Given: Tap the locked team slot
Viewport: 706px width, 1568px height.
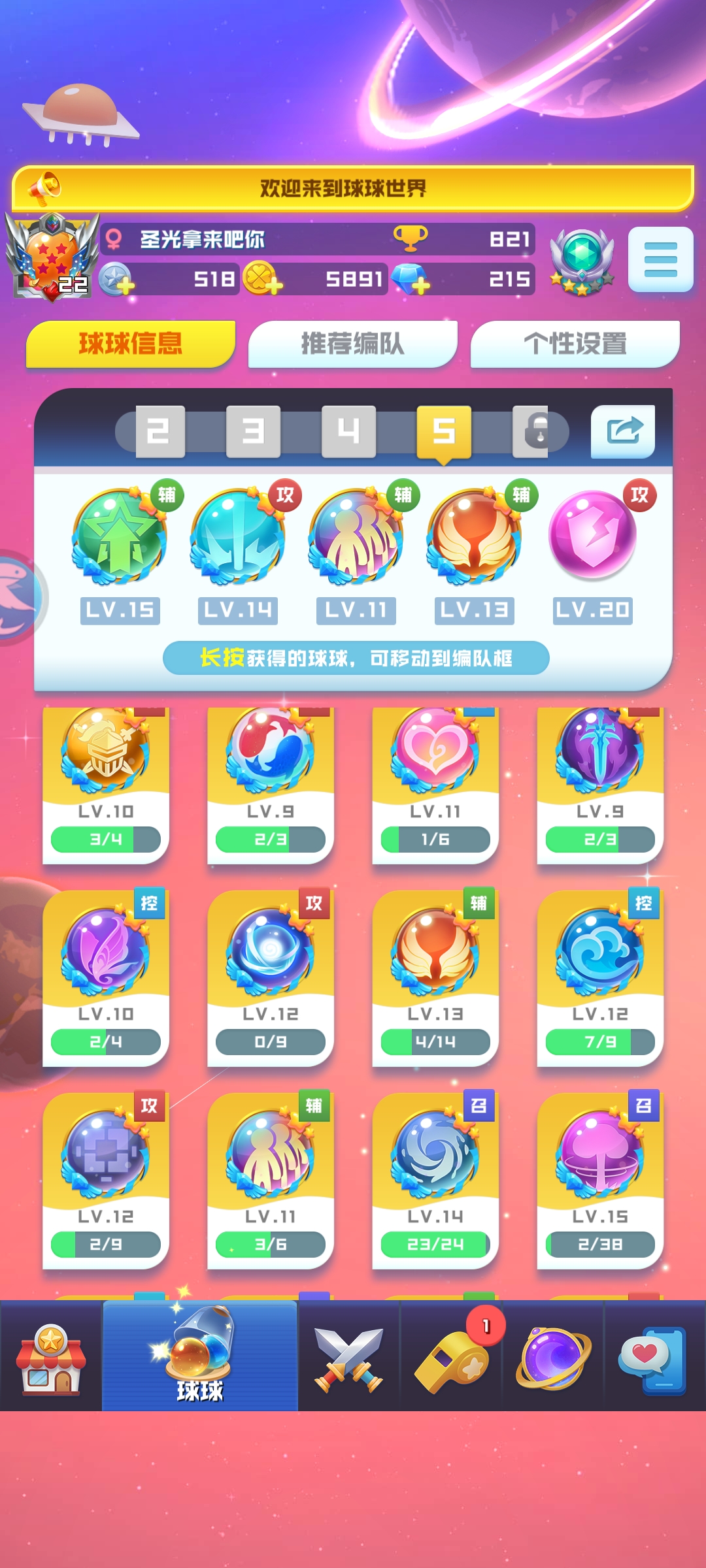Looking at the screenshot, I should click(x=539, y=431).
